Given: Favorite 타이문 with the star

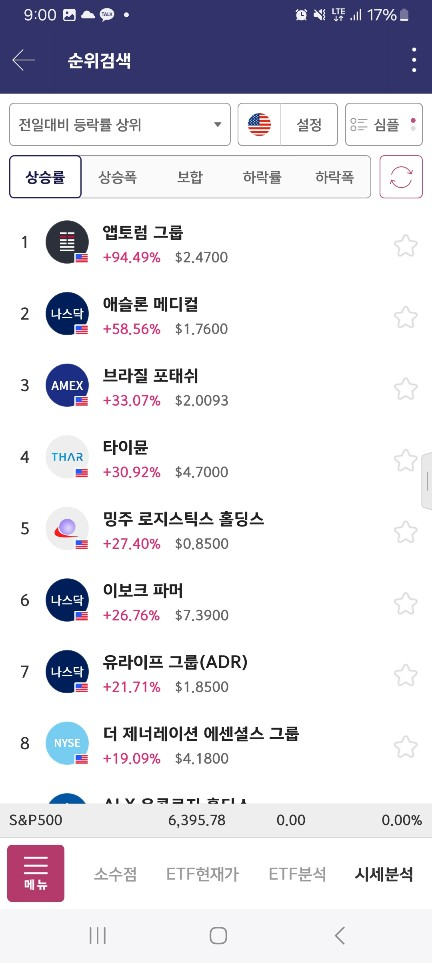Looking at the screenshot, I should pyautogui.click(x=406, y=461).
